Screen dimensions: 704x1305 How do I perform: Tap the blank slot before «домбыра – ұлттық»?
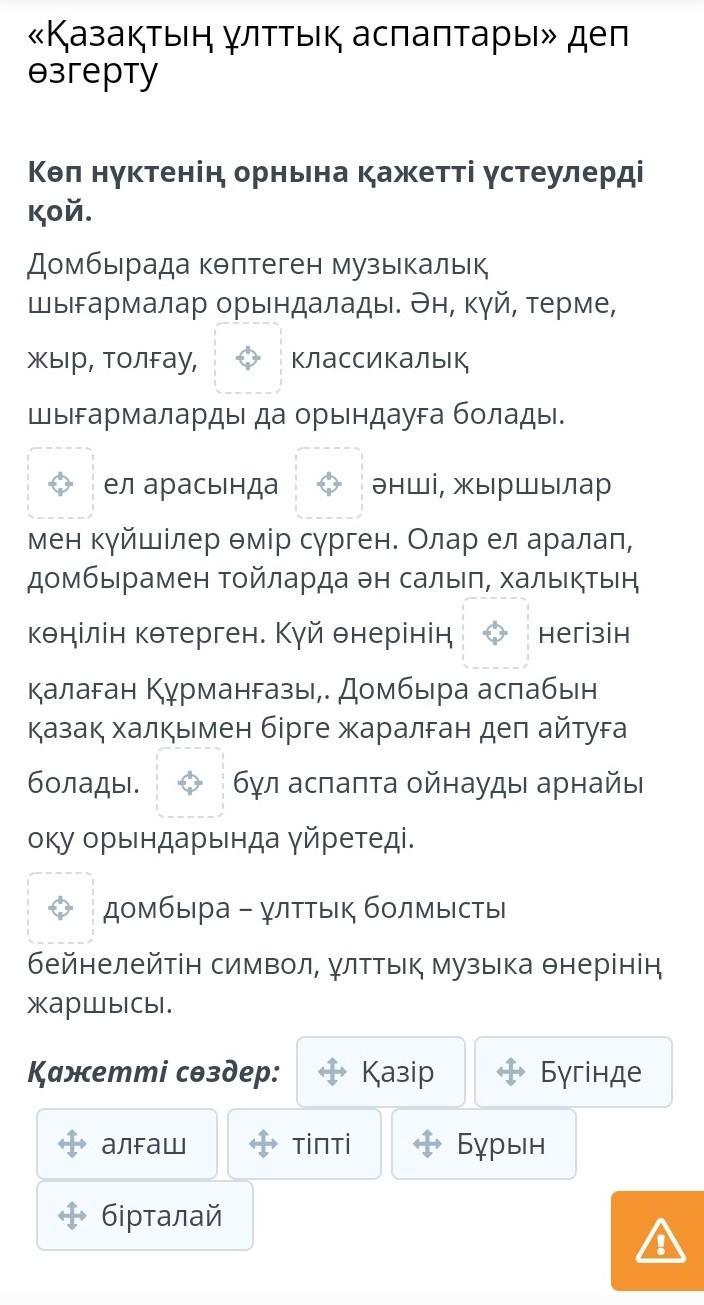[61, 908]
